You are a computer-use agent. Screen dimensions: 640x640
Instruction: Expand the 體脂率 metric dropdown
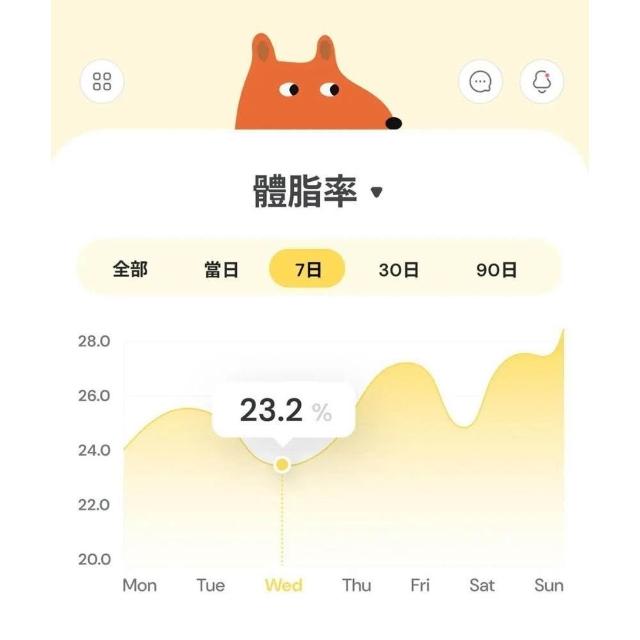click(x=376, y=192)
